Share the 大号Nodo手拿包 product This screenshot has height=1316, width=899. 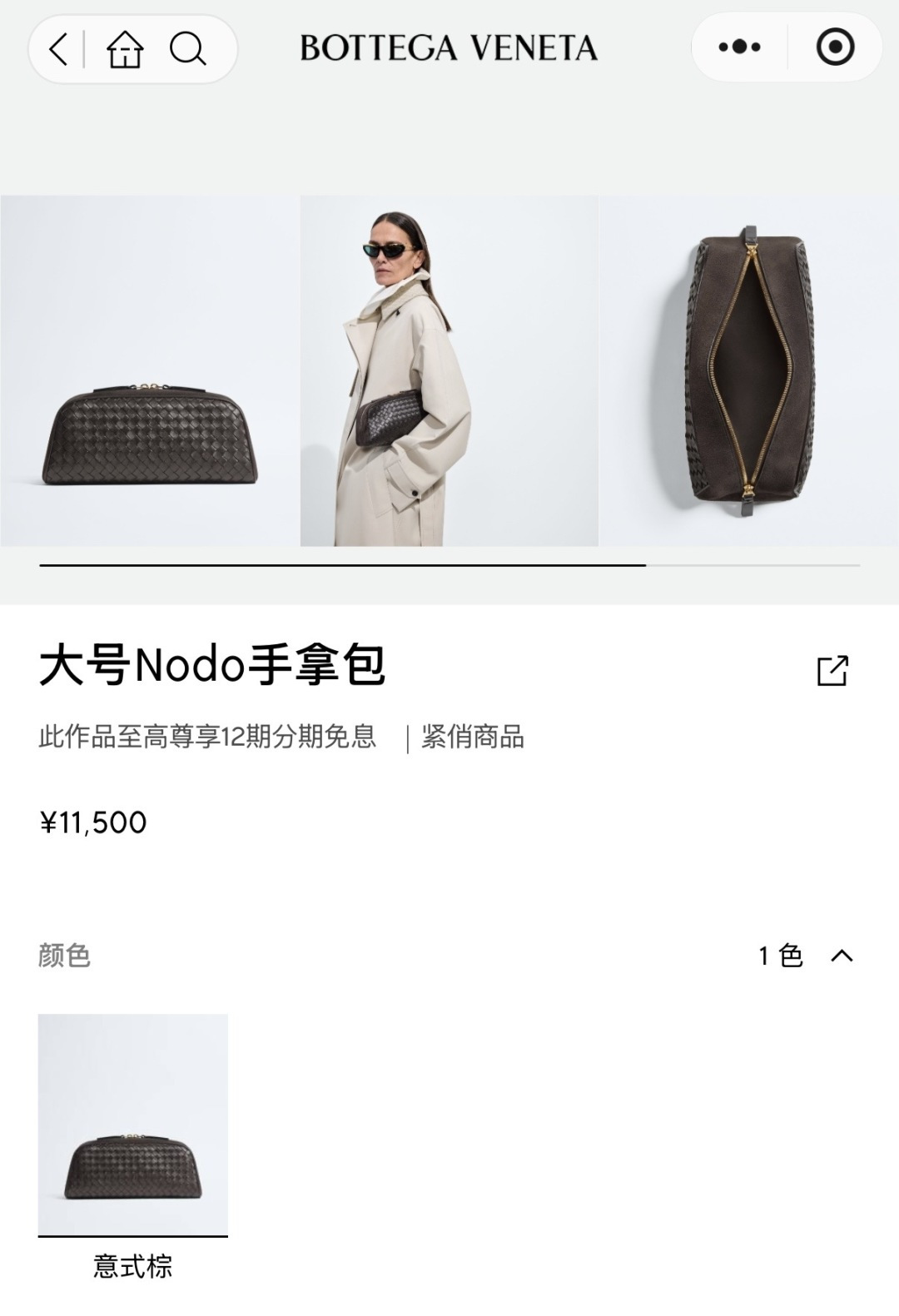832,670
